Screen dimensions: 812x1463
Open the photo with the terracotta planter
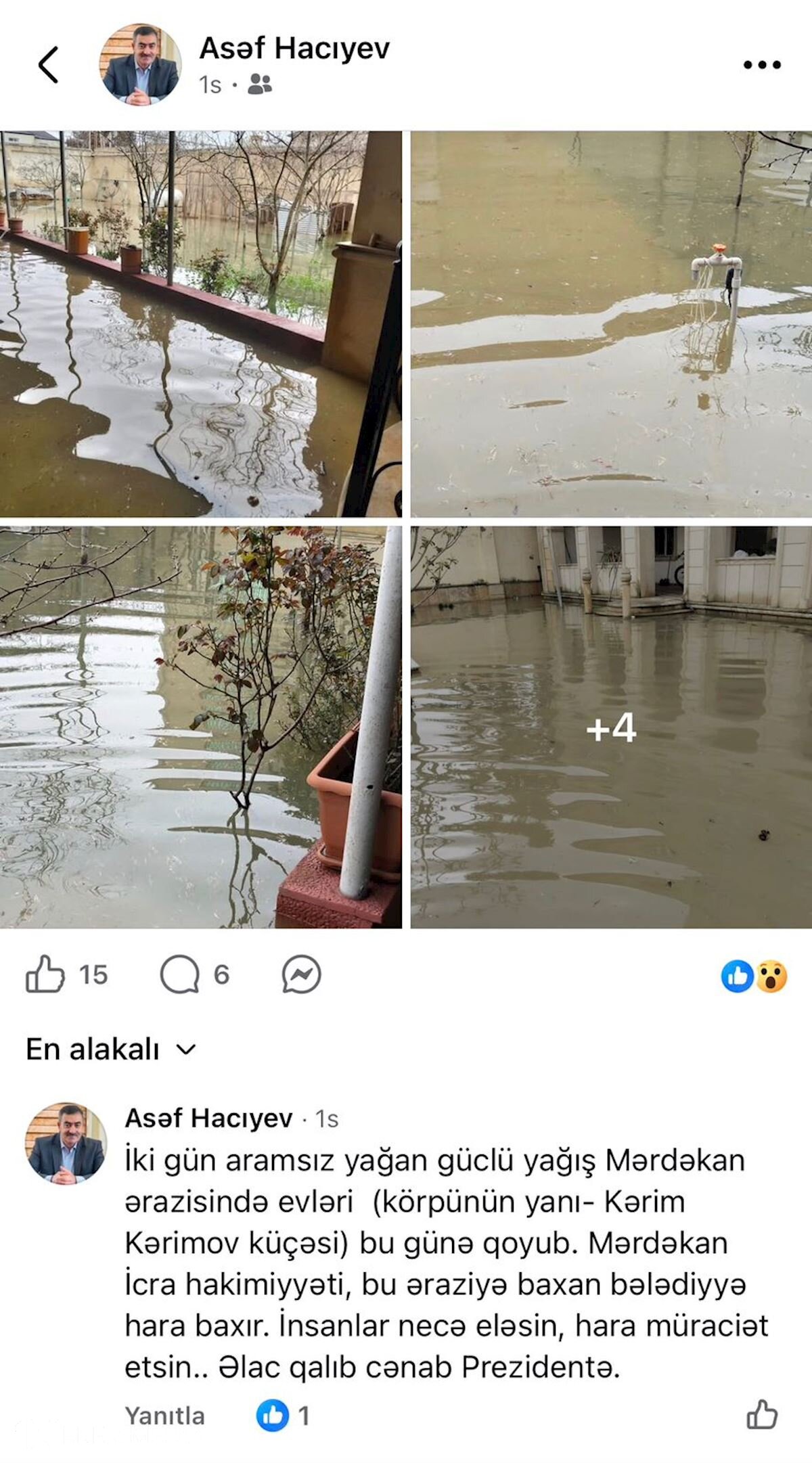coord(200,727)
